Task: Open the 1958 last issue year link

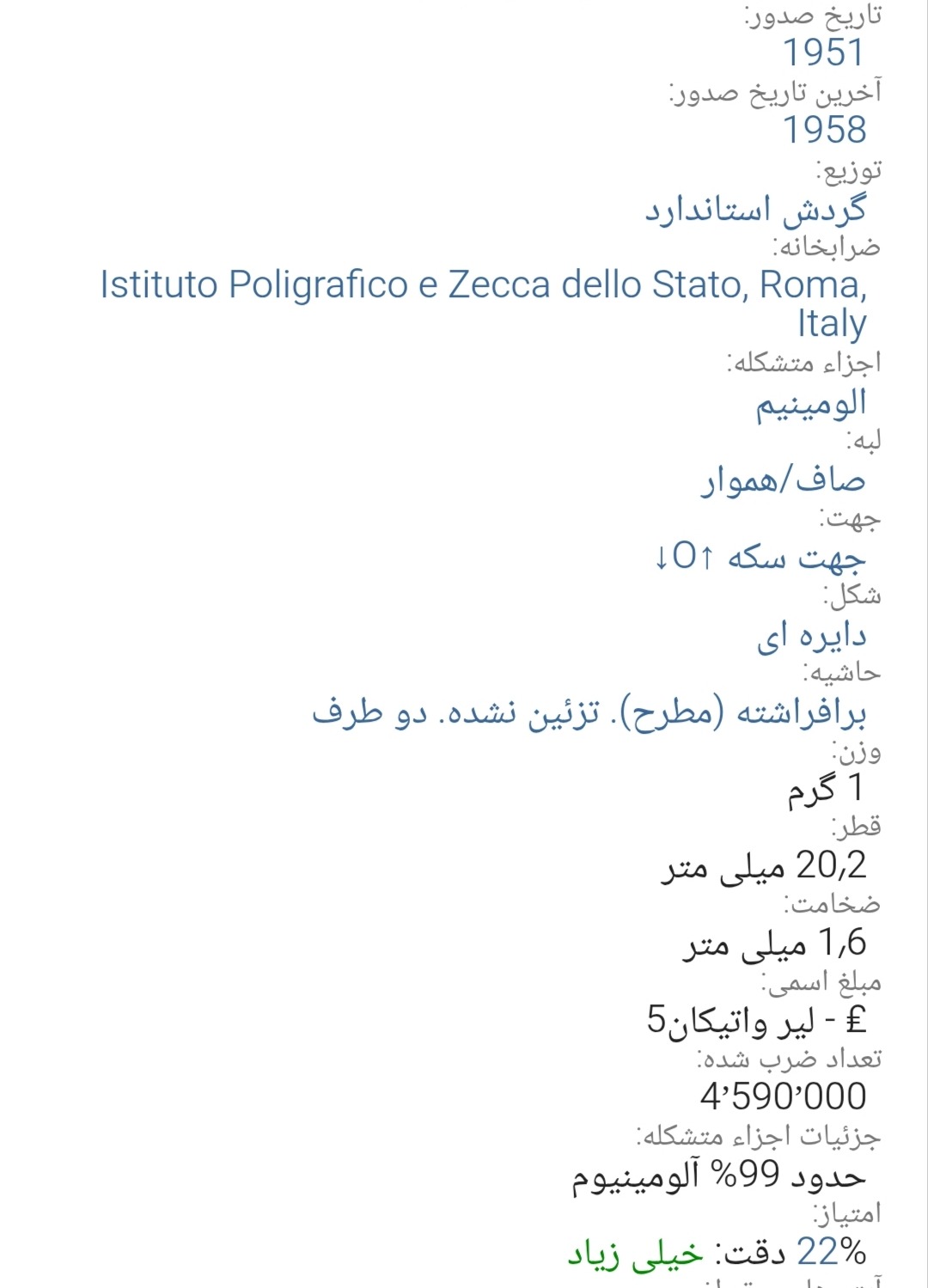Action: [823, 130]
